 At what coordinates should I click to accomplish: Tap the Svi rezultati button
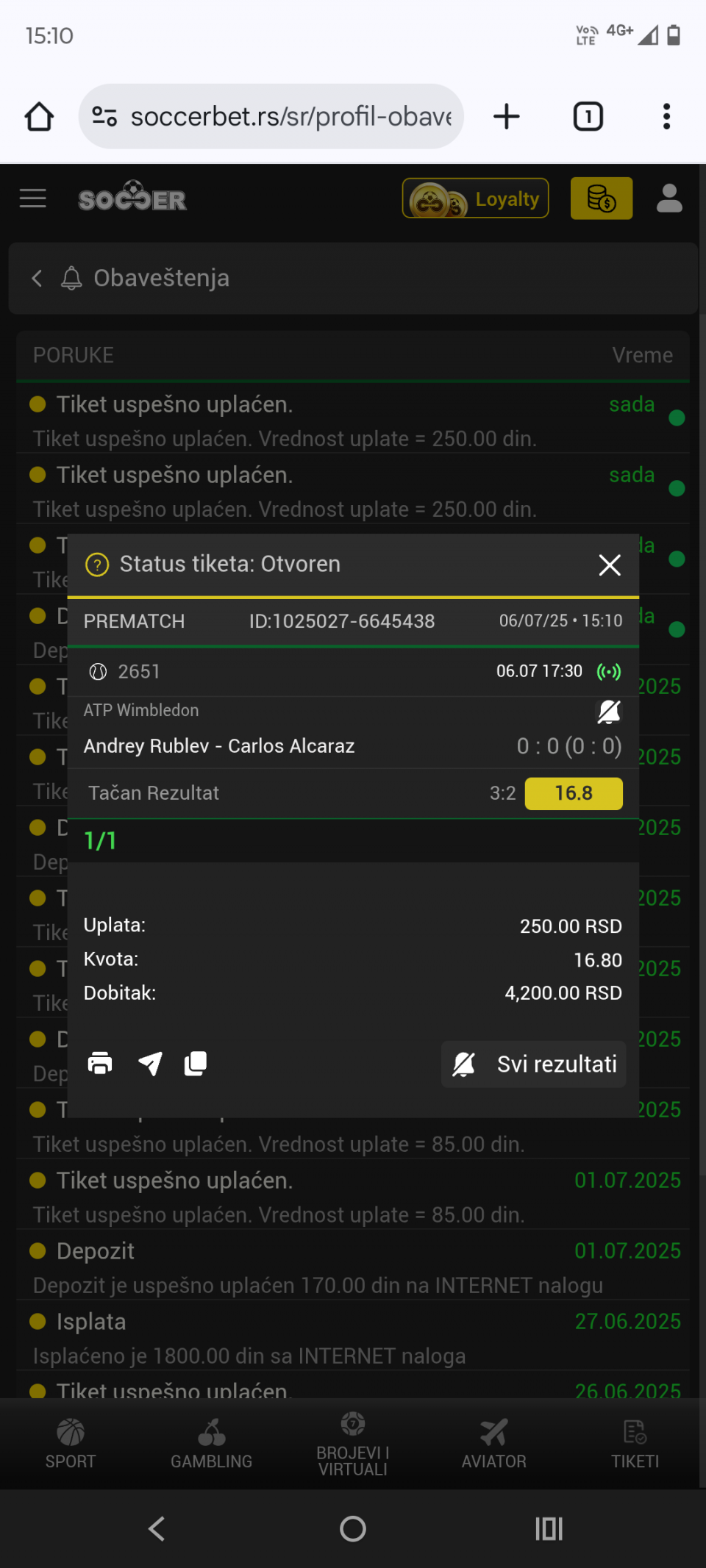(x=534, y=1064)
